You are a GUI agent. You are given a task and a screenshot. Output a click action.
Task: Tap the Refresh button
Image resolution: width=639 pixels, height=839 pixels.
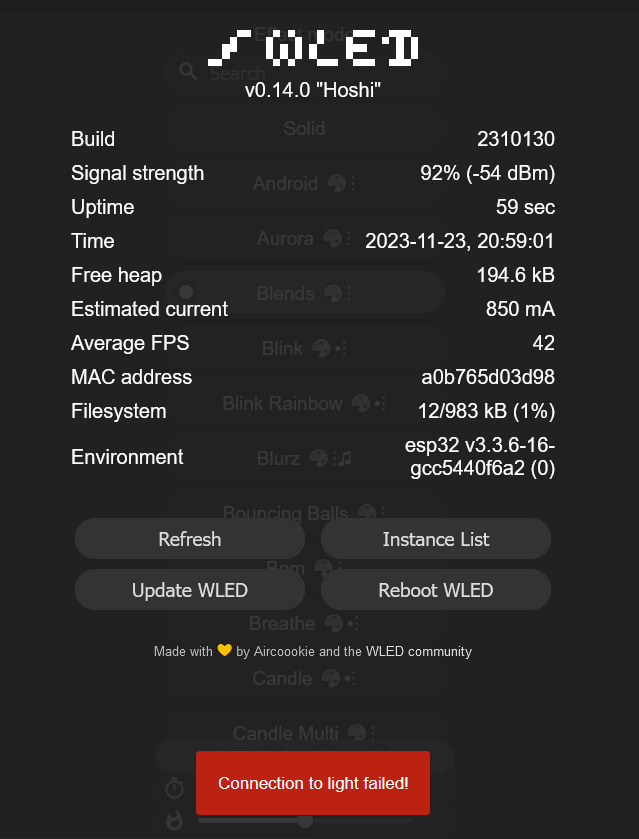(190, 539)
